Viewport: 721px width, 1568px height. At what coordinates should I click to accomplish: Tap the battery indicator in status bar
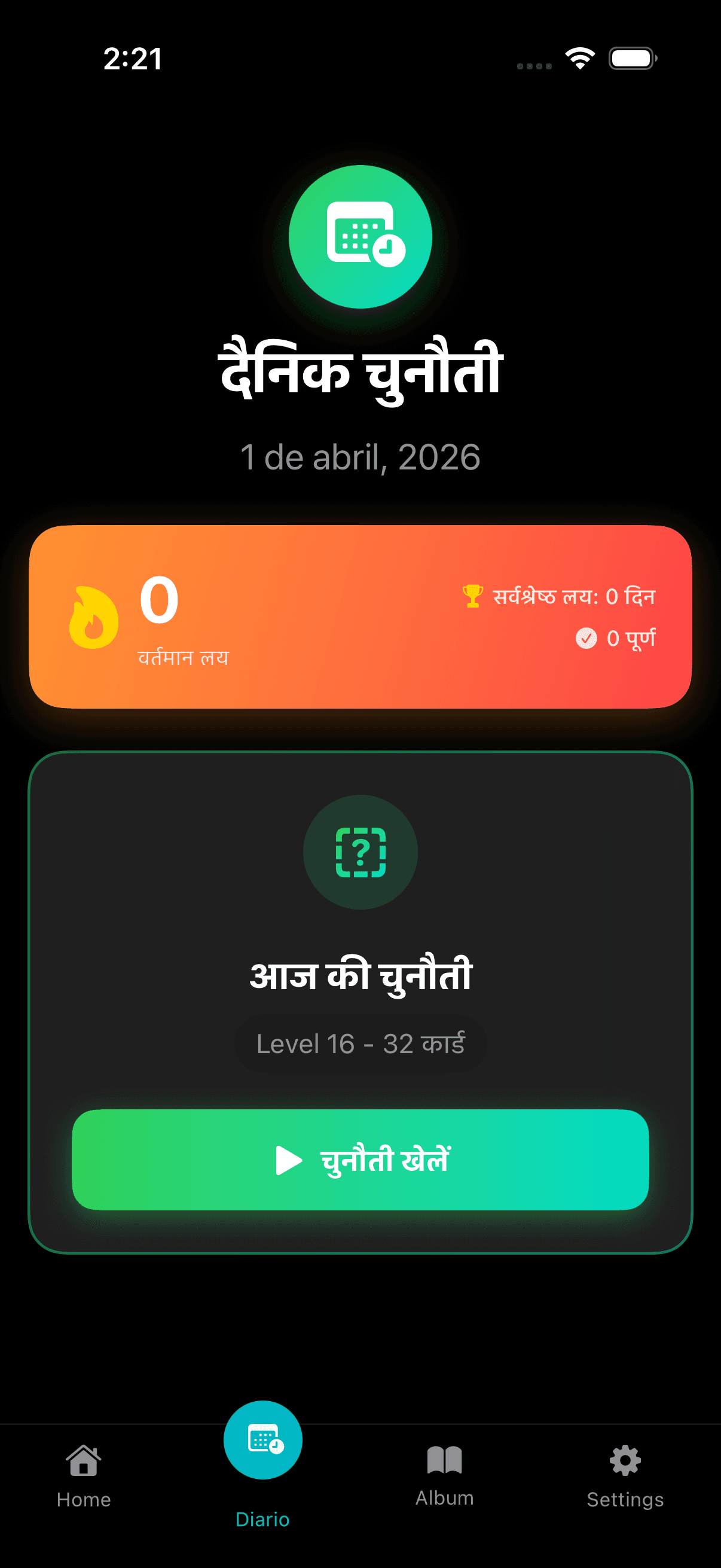coord(632,58)
